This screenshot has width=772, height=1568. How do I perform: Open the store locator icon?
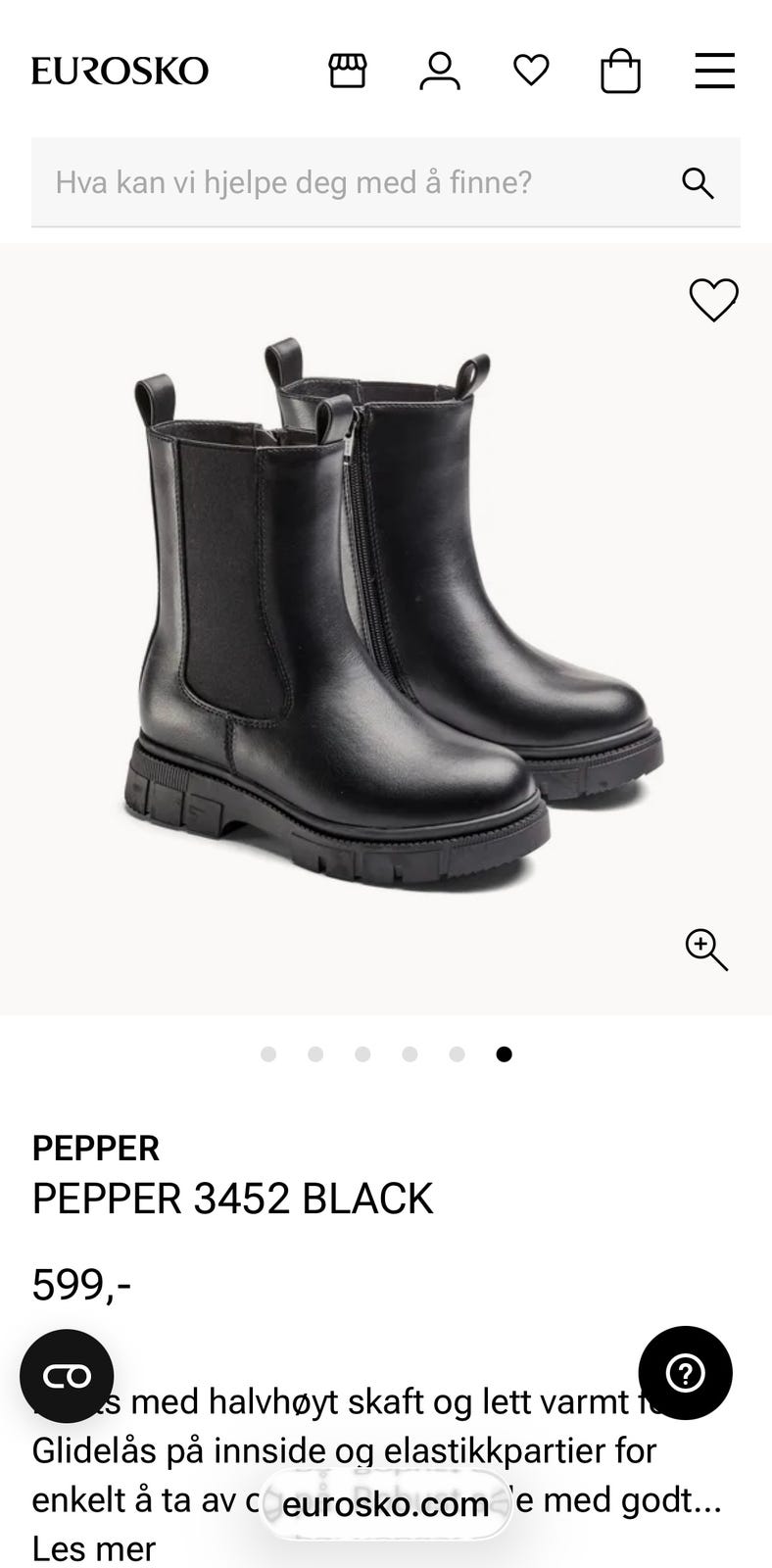[347, 72]
